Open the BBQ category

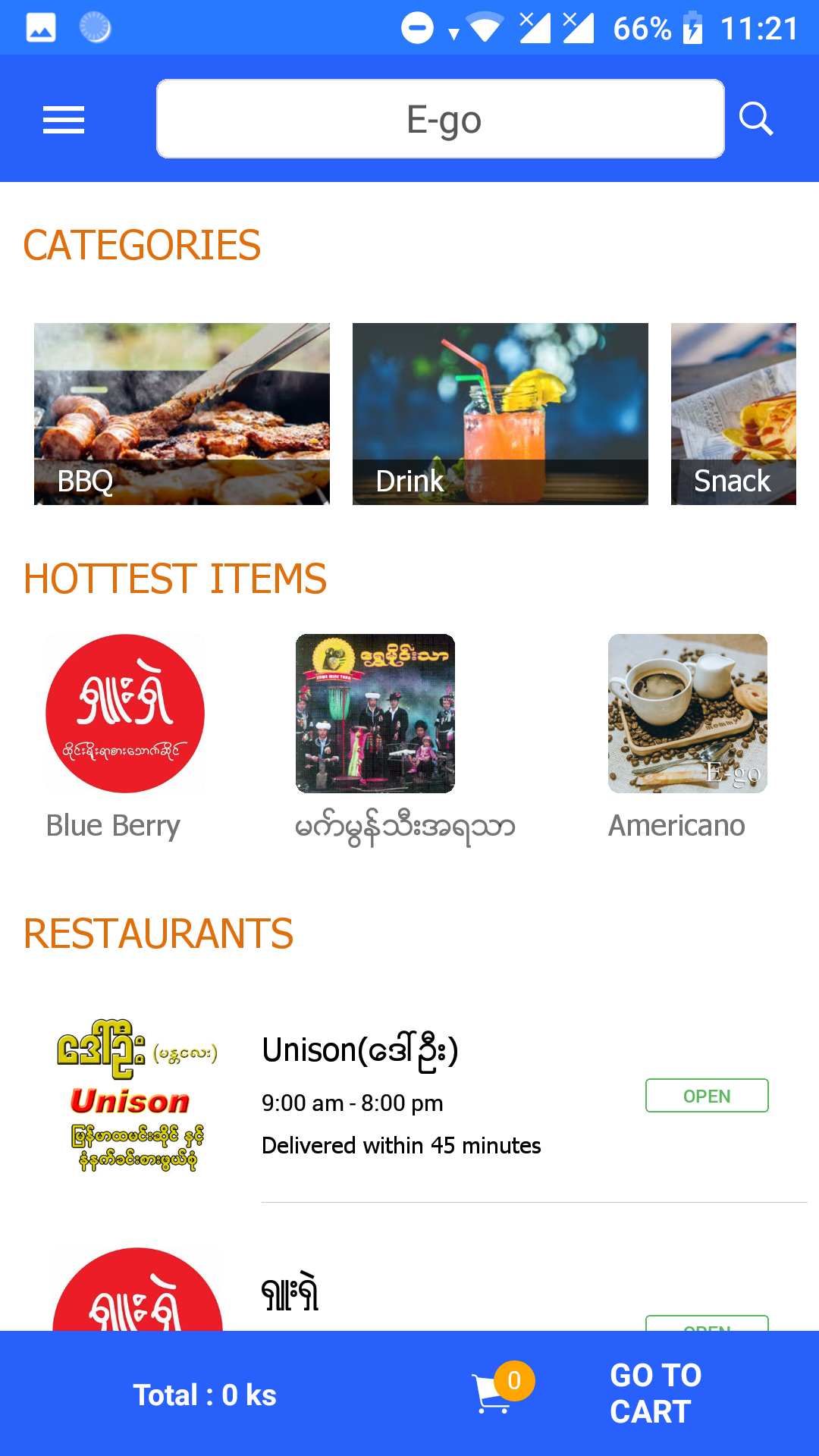pyautogui.click(x=182, y=413)
